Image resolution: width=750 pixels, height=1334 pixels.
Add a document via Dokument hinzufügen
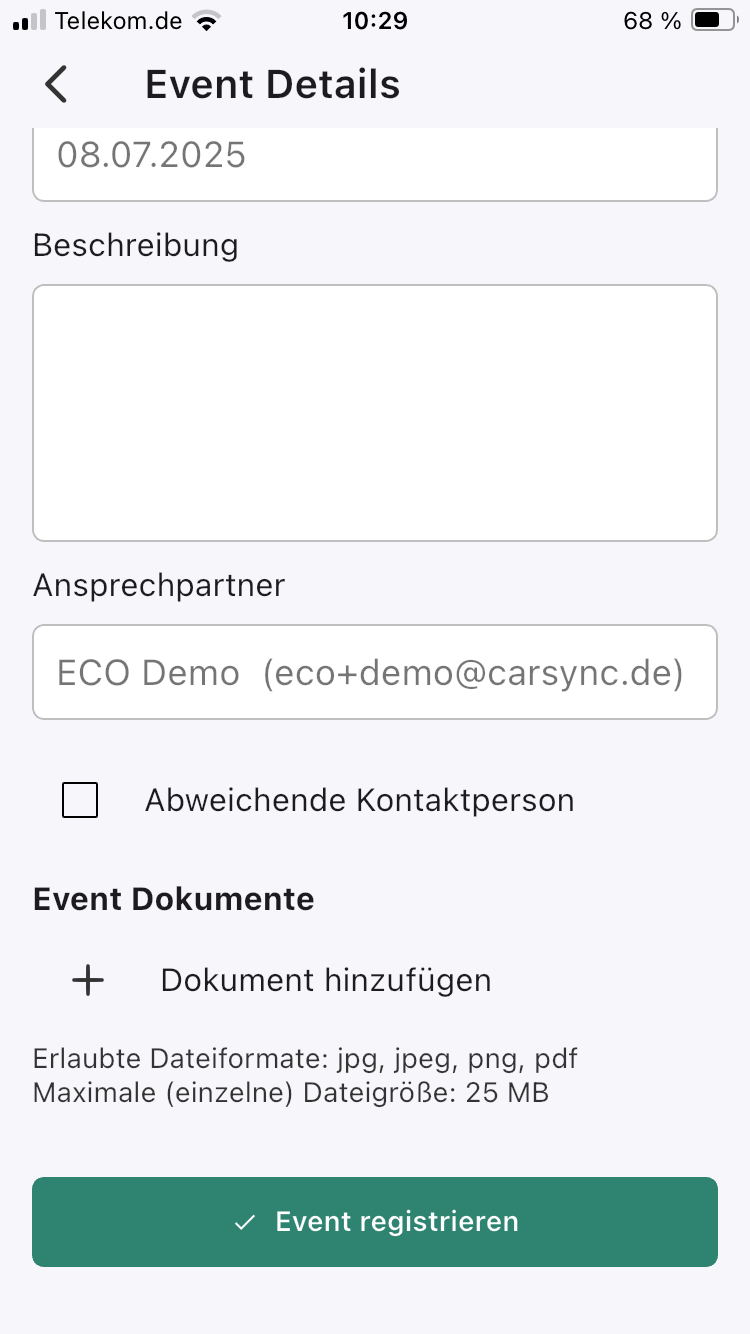pyautogui.click(x=281, y=980)
